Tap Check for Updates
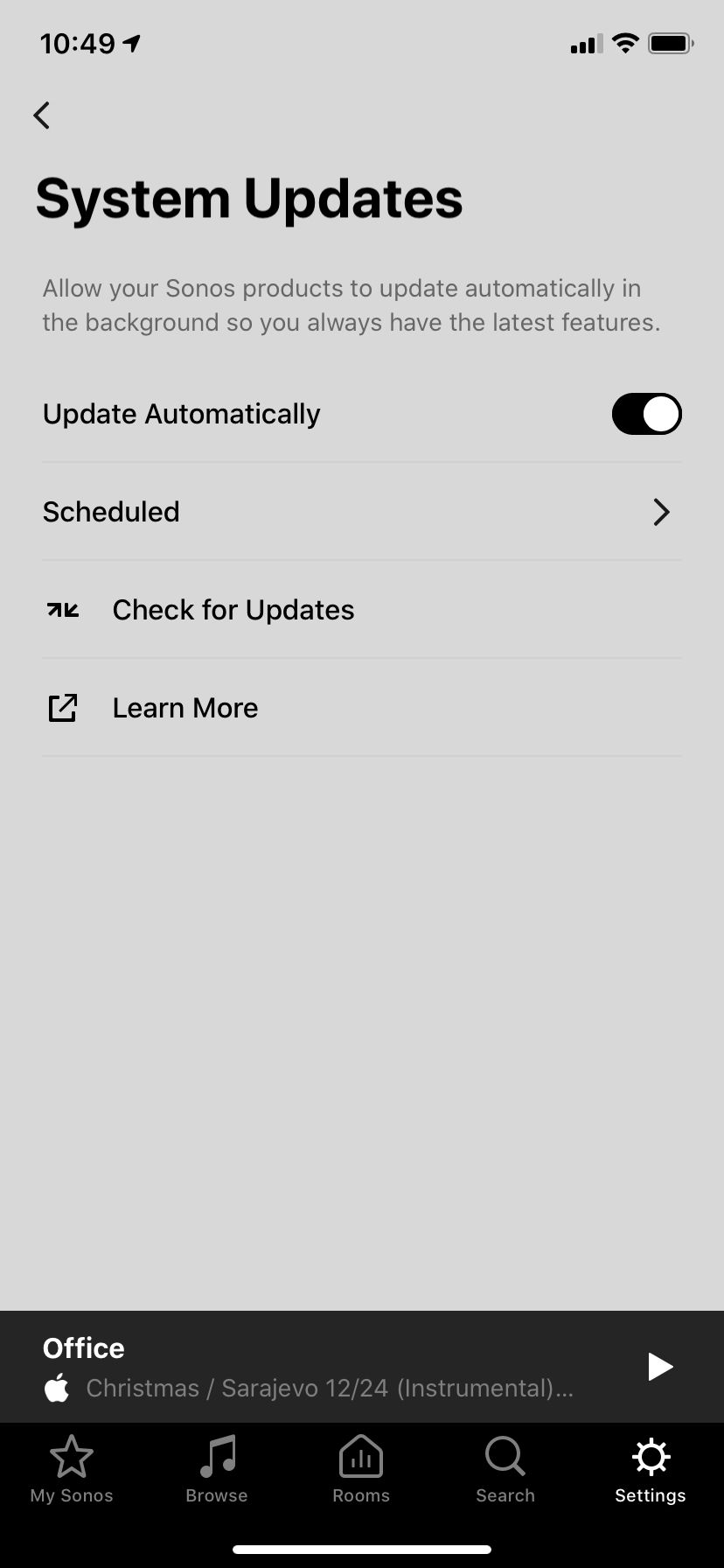724x1568 pixels. [233, 610]
